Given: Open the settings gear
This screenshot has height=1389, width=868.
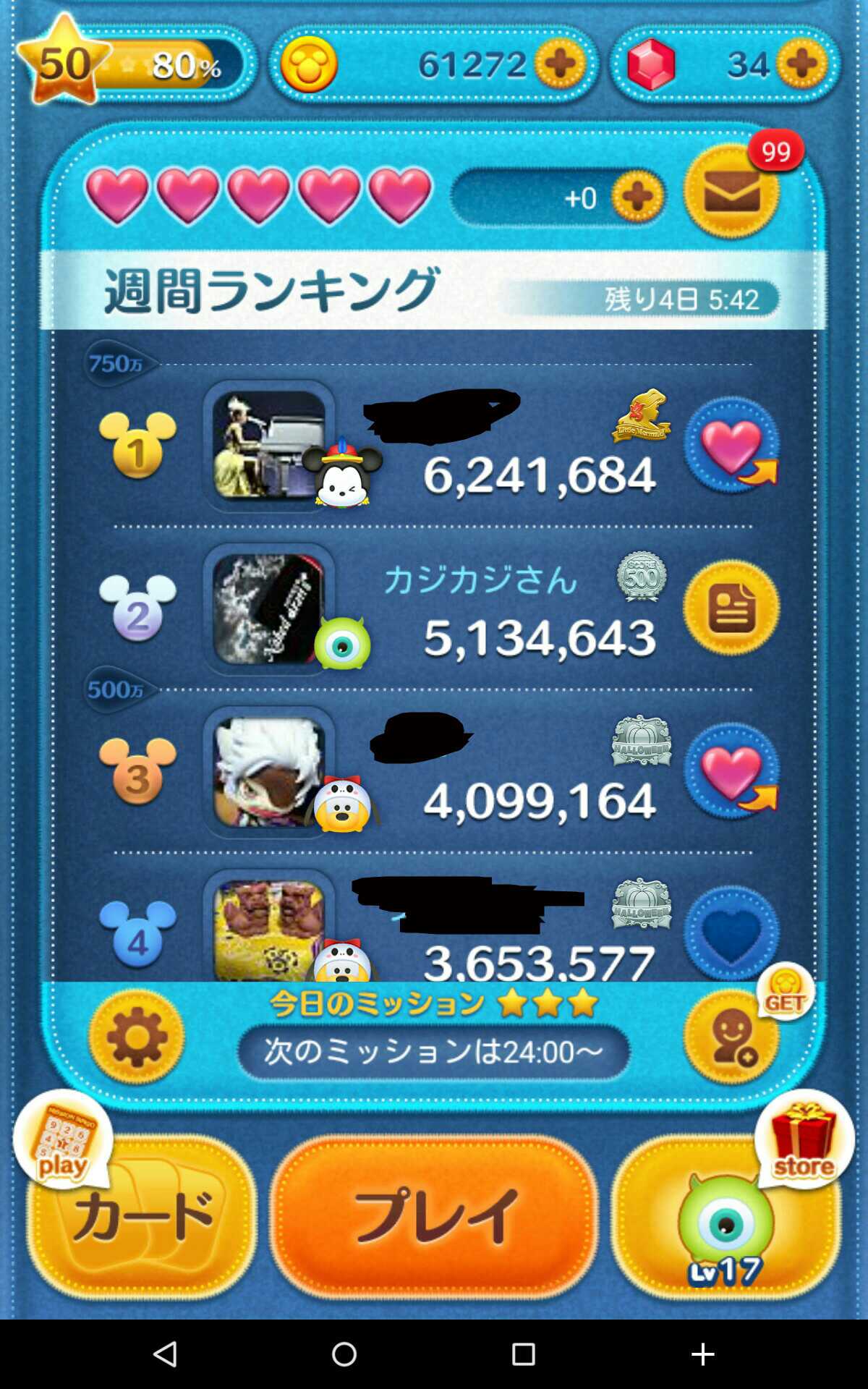Looking at the screenshot, I should point(136,1037).
